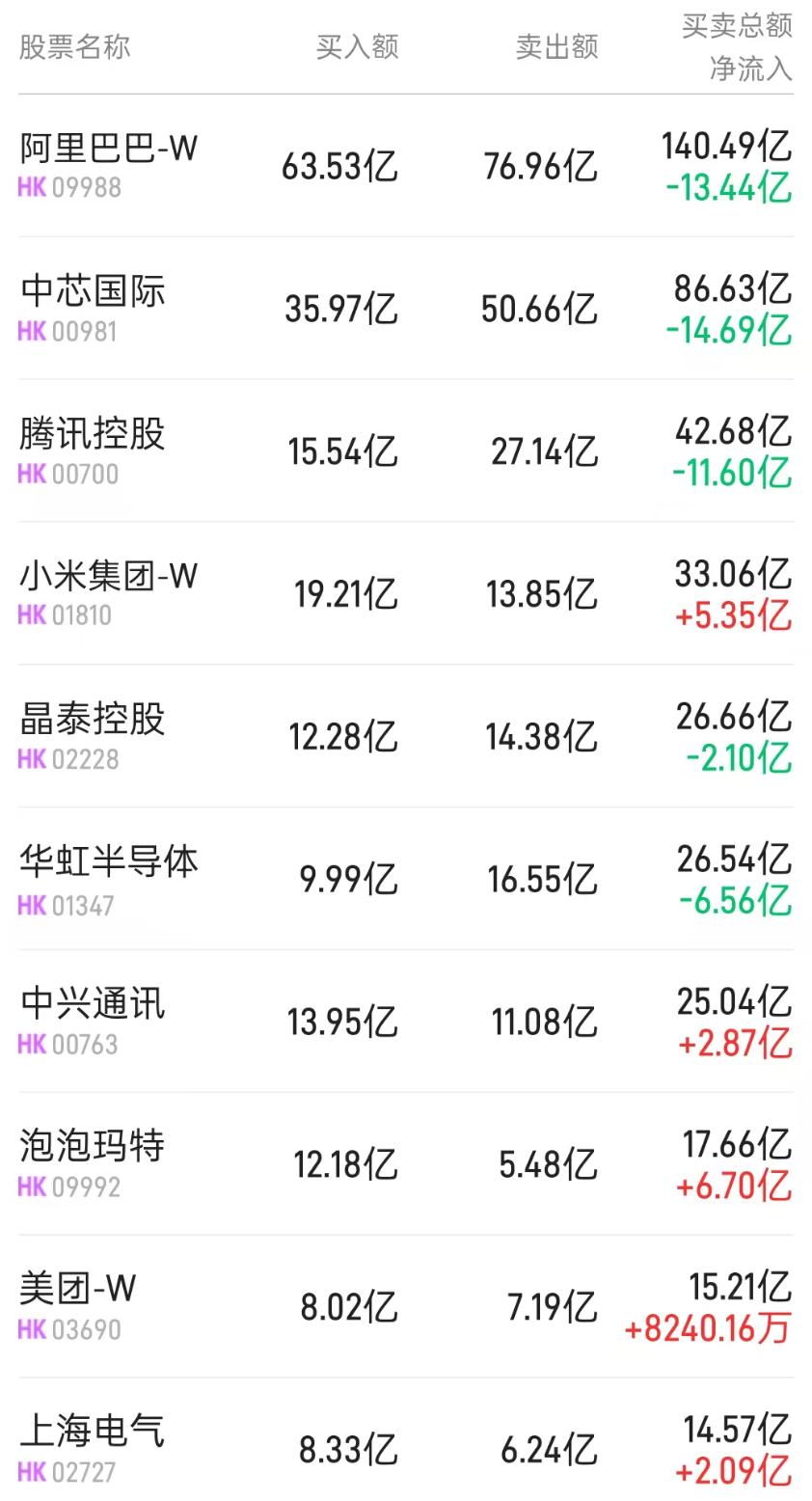The width and height of the screenshot is (812, 1501).
Task: View details for 华虹半导体
Action: coord(106,863)
